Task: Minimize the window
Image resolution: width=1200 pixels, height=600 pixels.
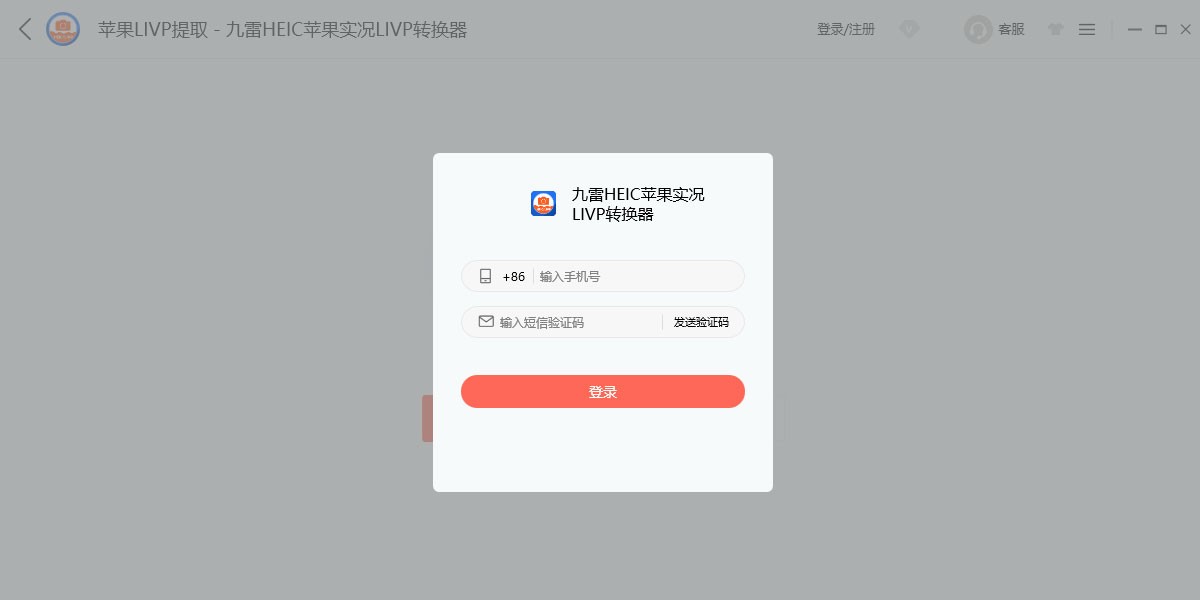Action: tap(1135, 29)
